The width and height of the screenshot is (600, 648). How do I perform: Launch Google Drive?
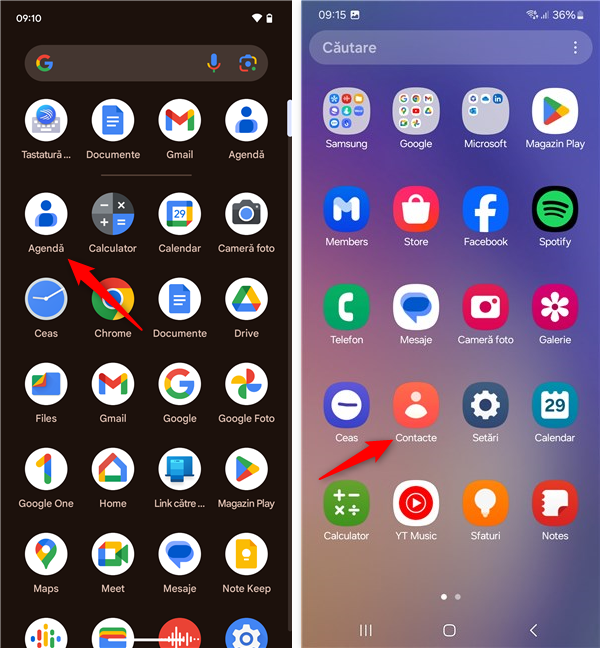pyautogui.click(x=246, y=299)
